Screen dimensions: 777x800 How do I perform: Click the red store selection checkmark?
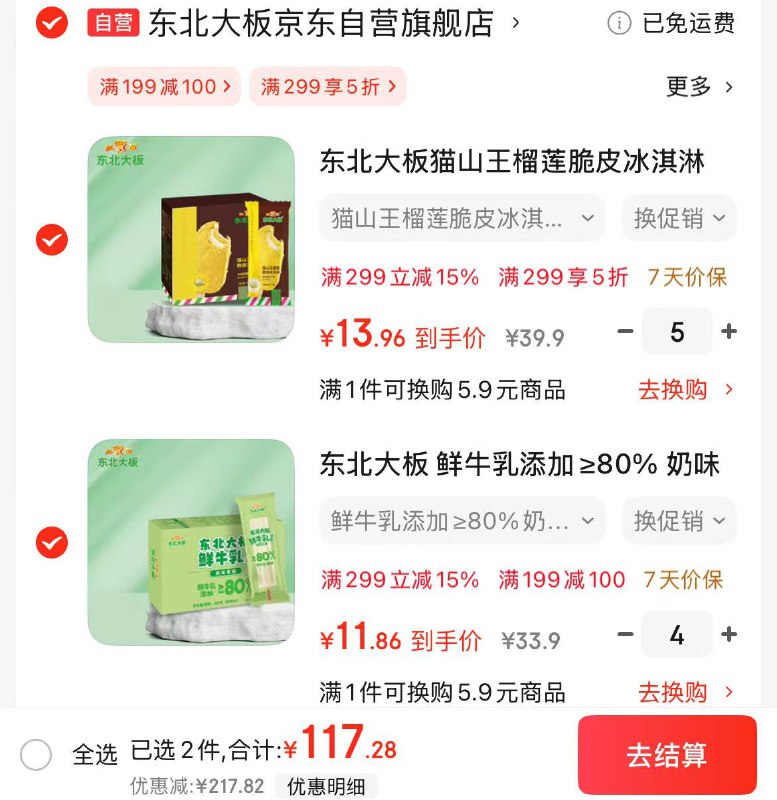coord(50,23)
